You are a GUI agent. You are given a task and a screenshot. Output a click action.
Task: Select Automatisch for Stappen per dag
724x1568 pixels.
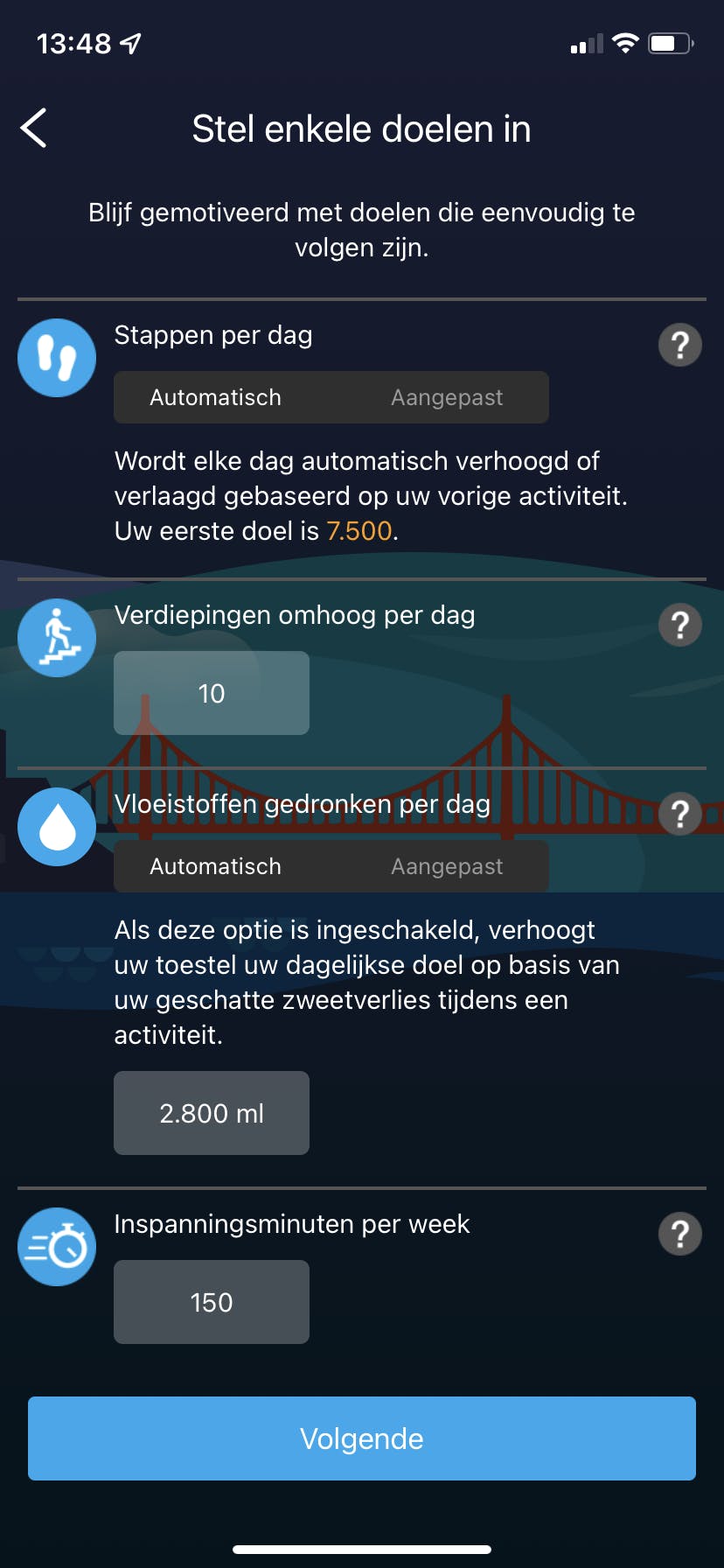216,397
